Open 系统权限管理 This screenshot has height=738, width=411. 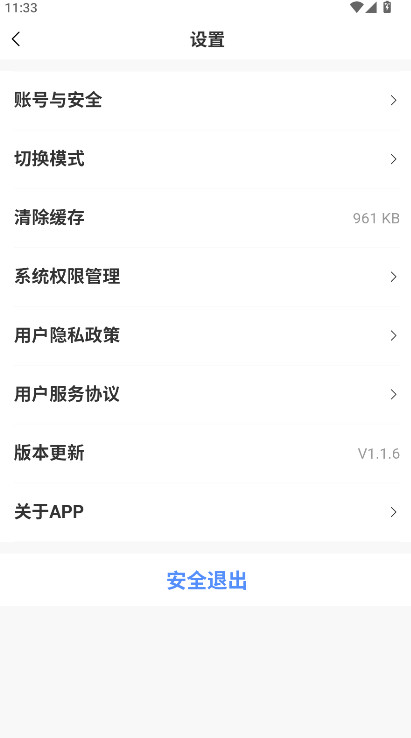coord(205,277)
